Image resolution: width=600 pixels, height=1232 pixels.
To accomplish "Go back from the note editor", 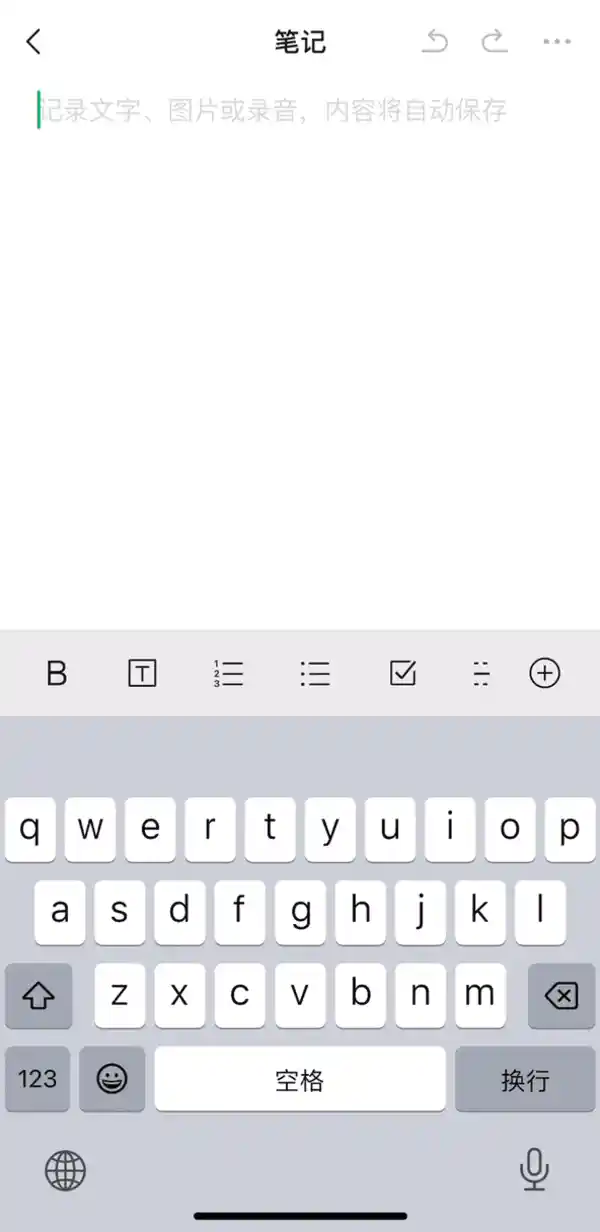I will coord(34,42).
